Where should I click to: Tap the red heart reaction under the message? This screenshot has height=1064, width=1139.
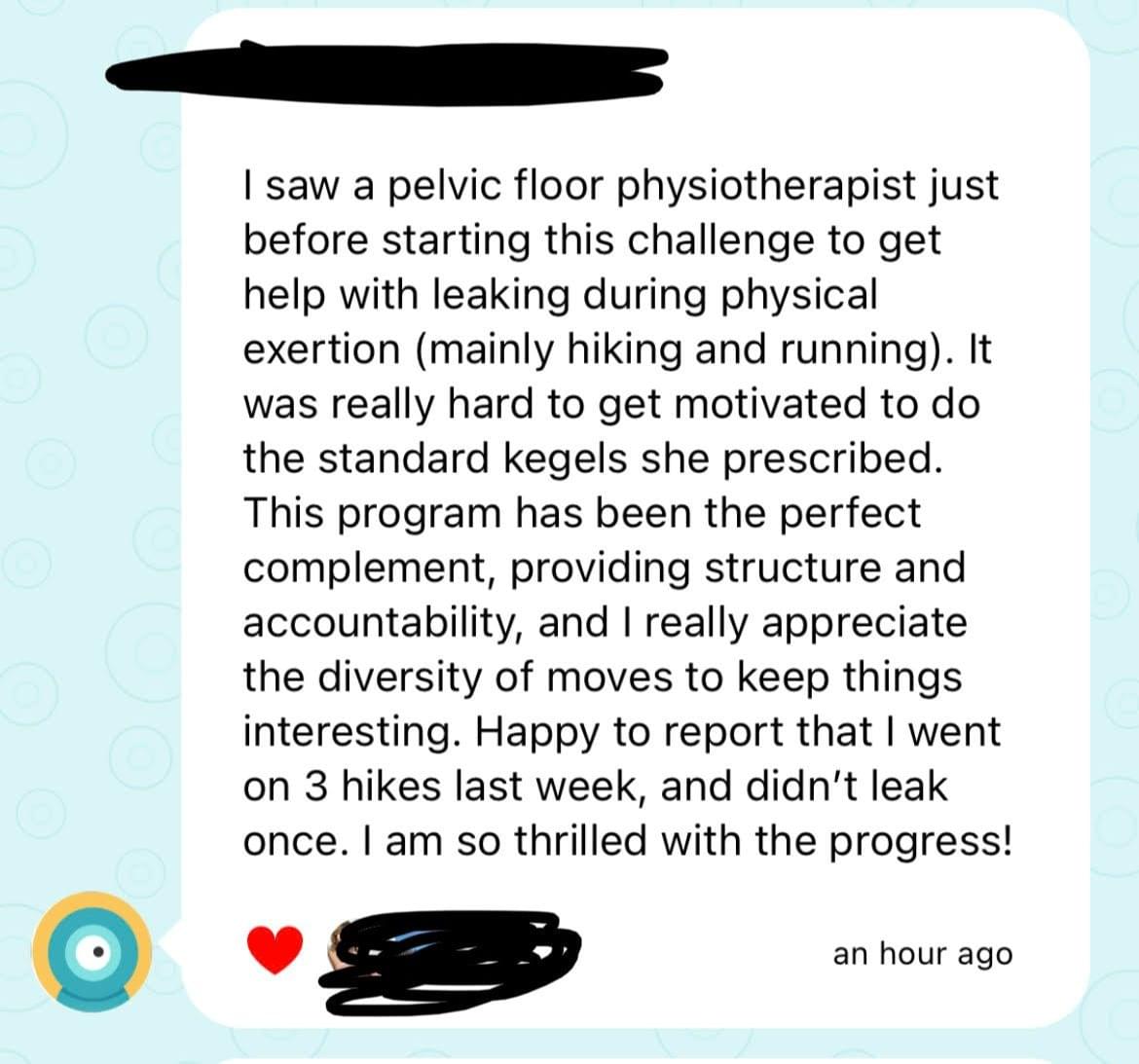tap(276, 950)
